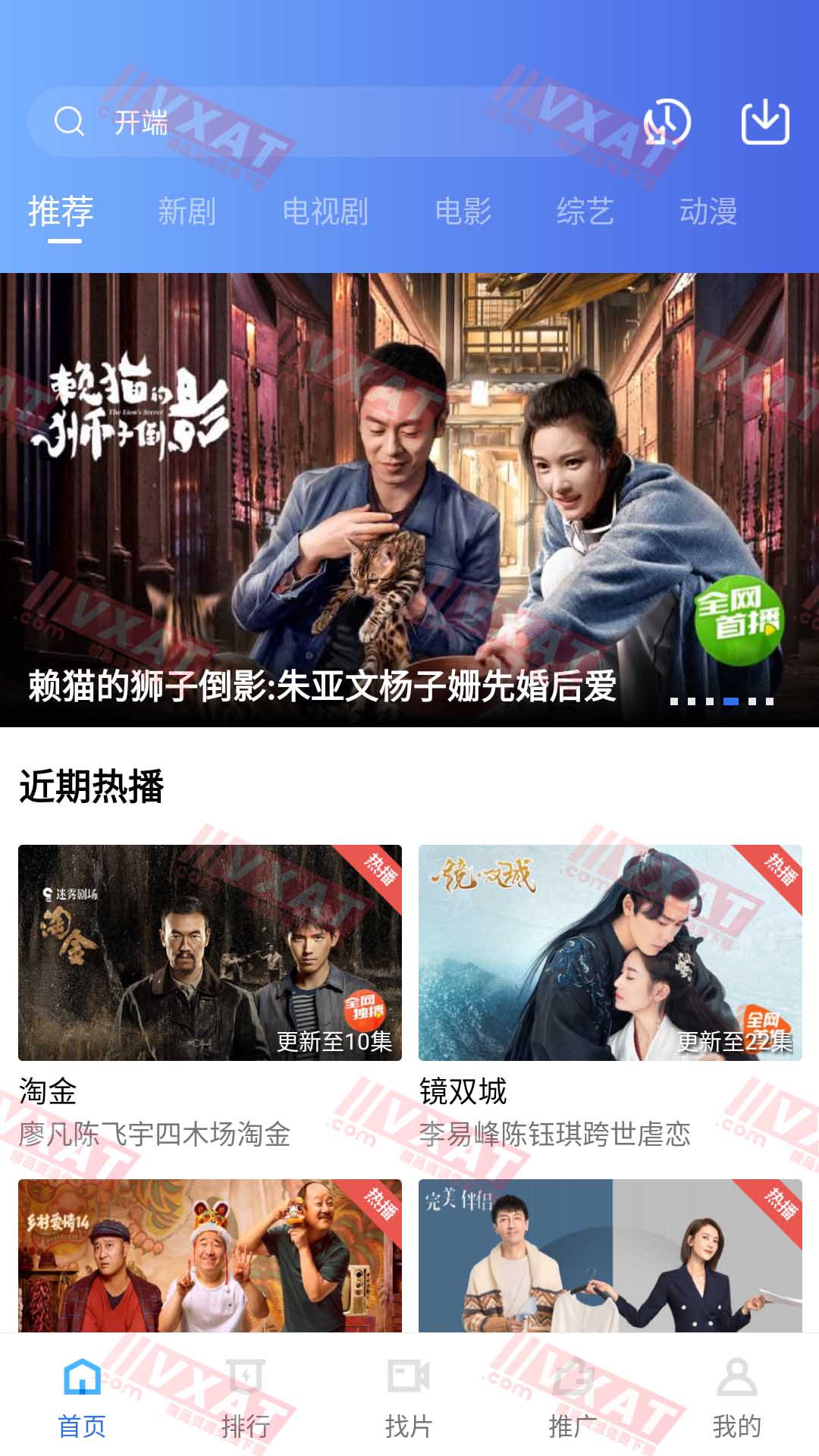Open the watch history clock icon
This screenshot has height=1456, width=819.
point(667,122)
